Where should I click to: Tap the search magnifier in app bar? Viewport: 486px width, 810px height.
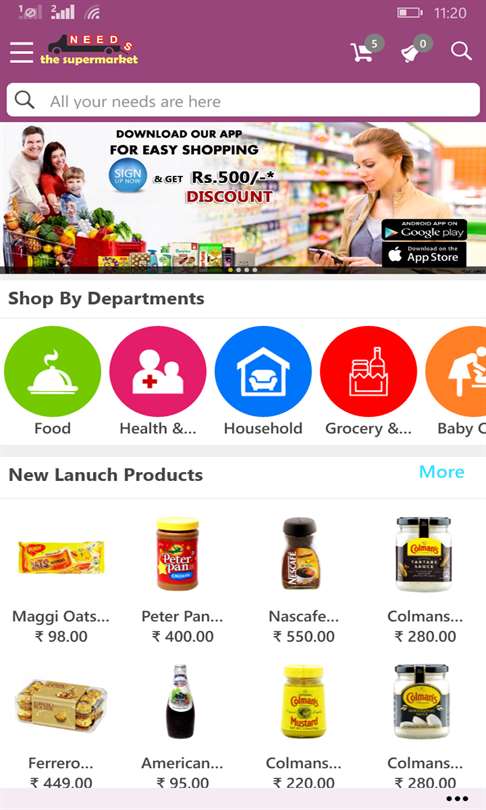click(461, 51)
